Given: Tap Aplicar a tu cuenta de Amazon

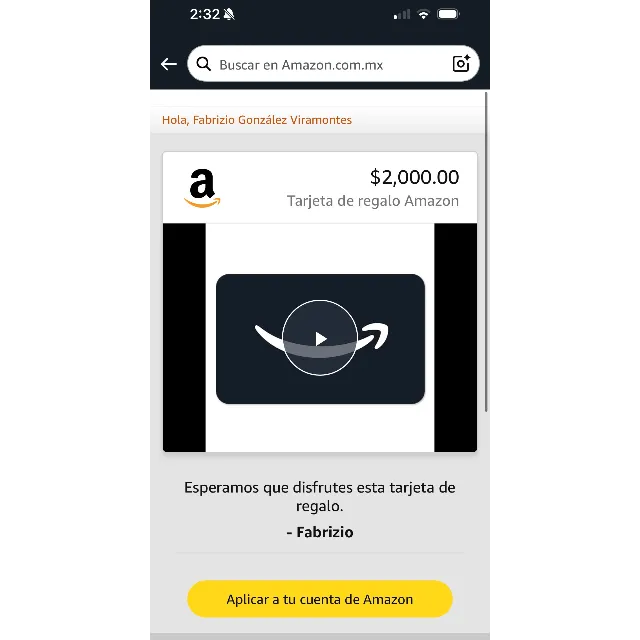Looking at the screenshot, I should pyautogui.click(x=320, y=599).
